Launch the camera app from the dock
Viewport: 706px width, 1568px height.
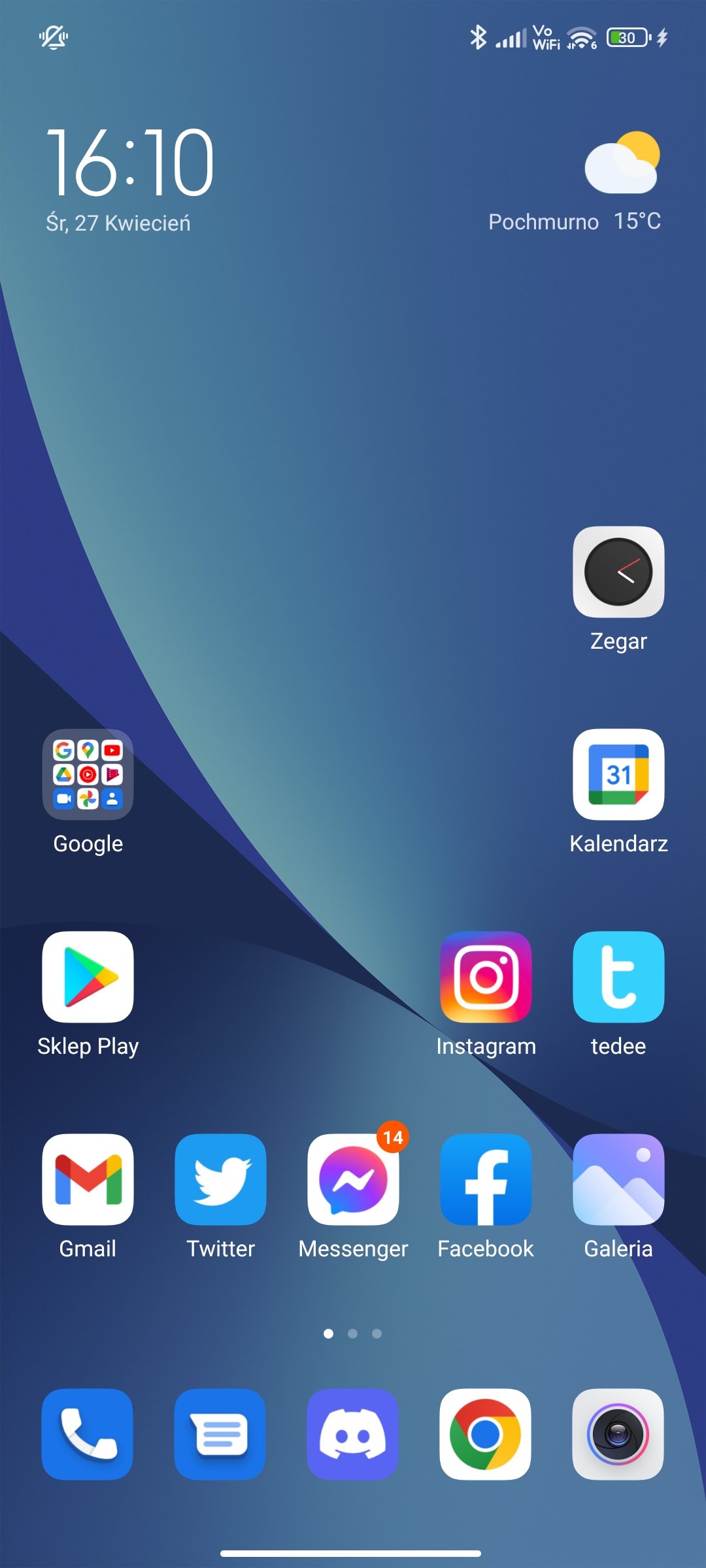tap(618, 1435)
